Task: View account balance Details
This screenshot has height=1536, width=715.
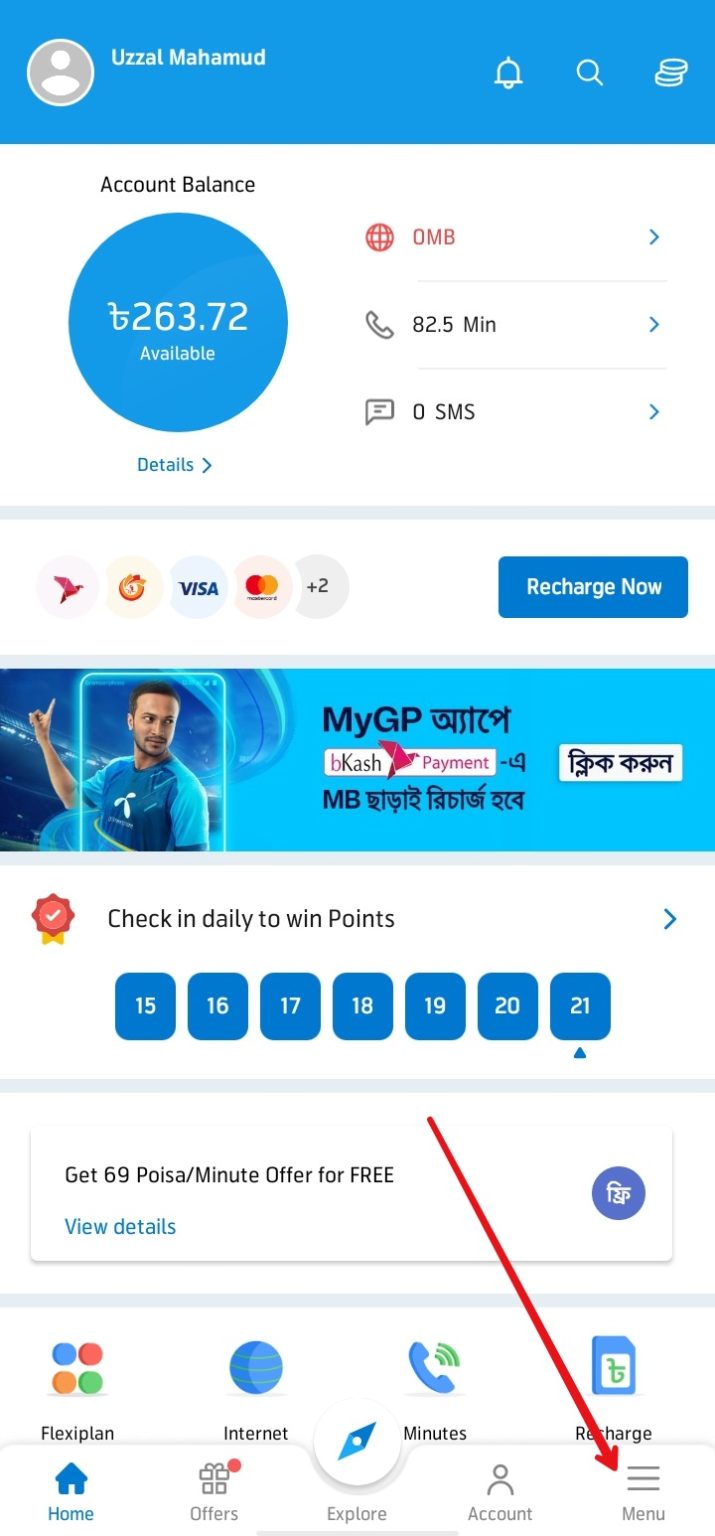Action: pyautogui.click(x=175, y=465)
